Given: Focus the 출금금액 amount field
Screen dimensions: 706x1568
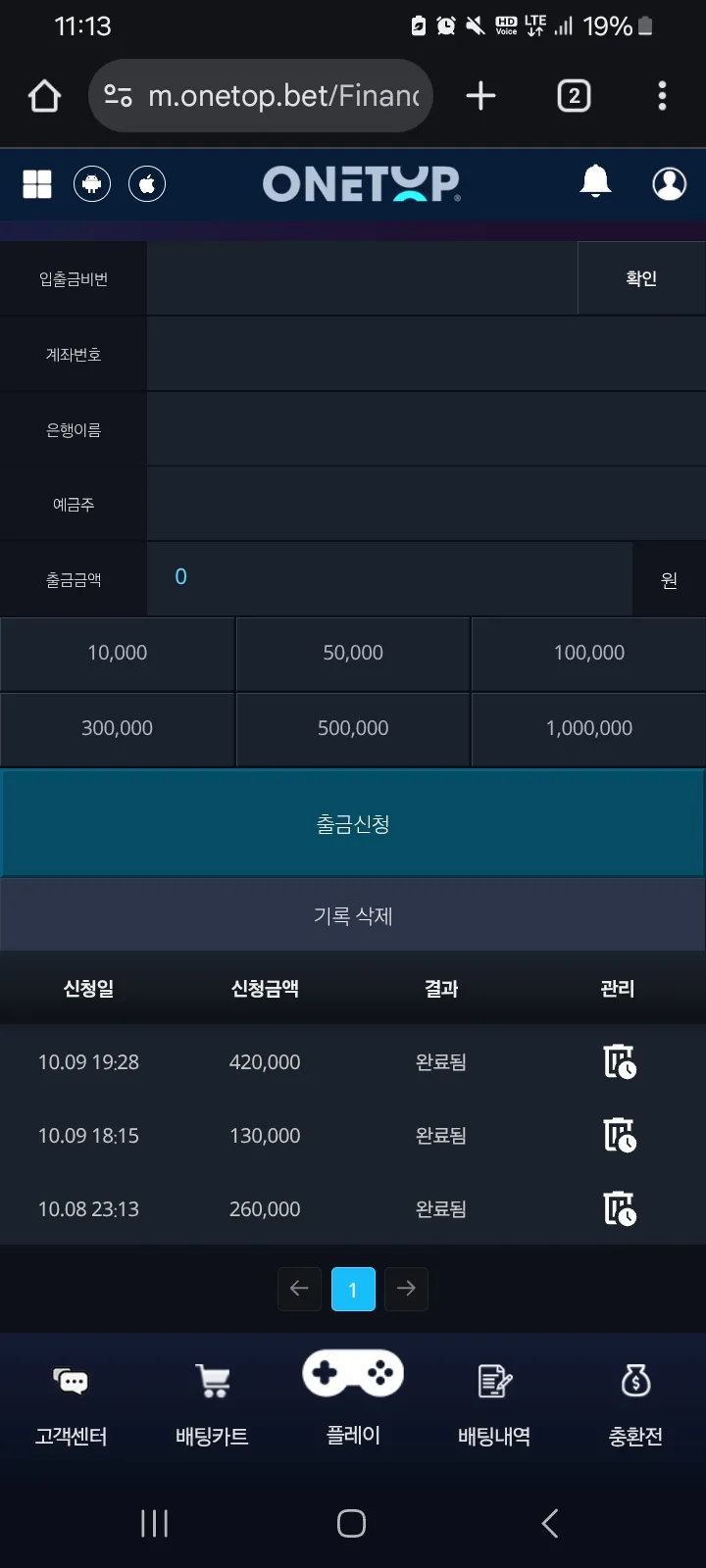Looking at the screenshot, I should (389, 578).
